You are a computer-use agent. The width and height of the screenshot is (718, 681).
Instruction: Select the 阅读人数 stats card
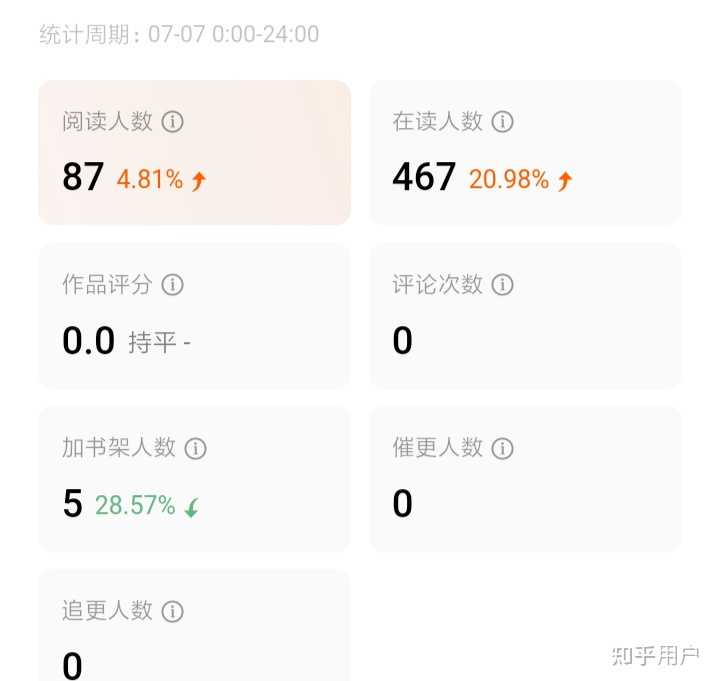pos(195,153)
